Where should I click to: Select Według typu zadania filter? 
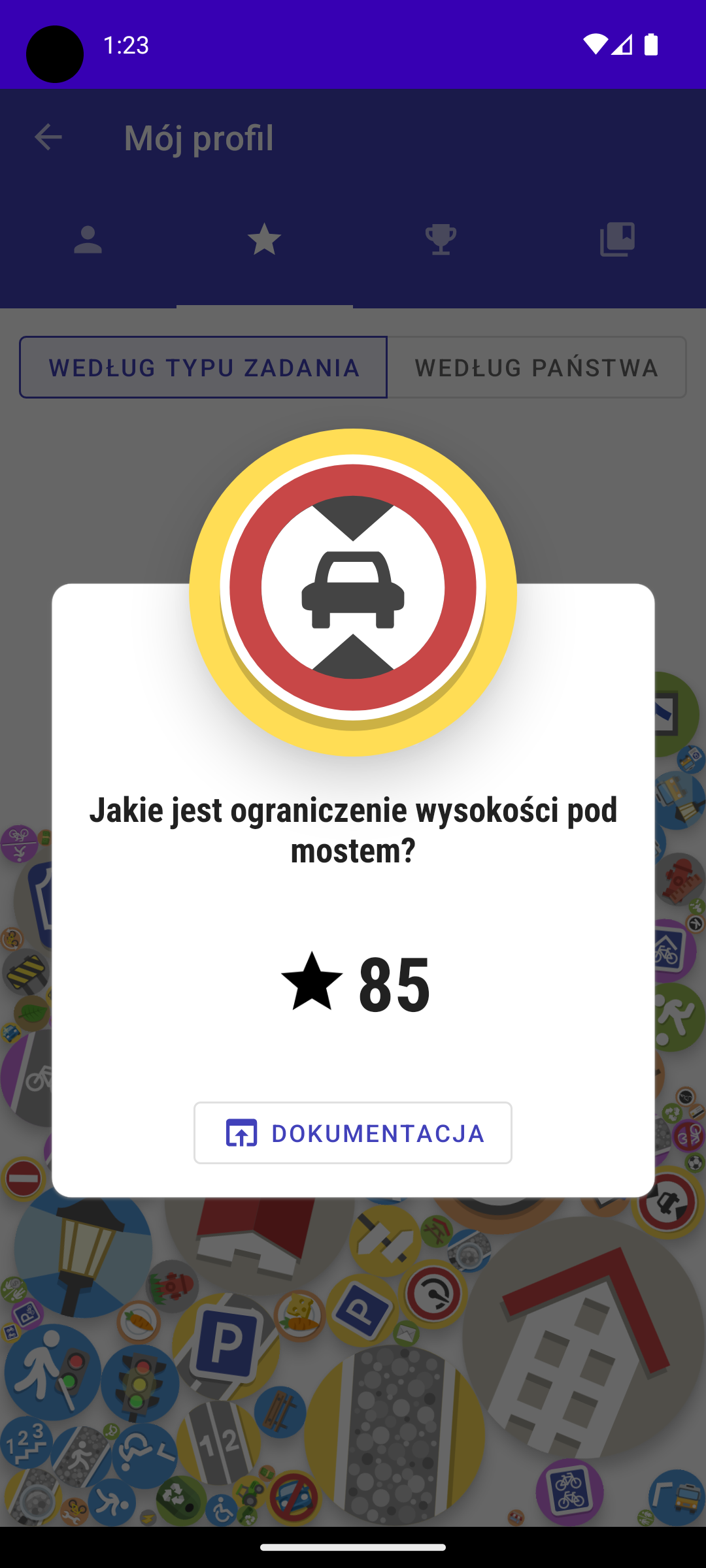[204, 367]
